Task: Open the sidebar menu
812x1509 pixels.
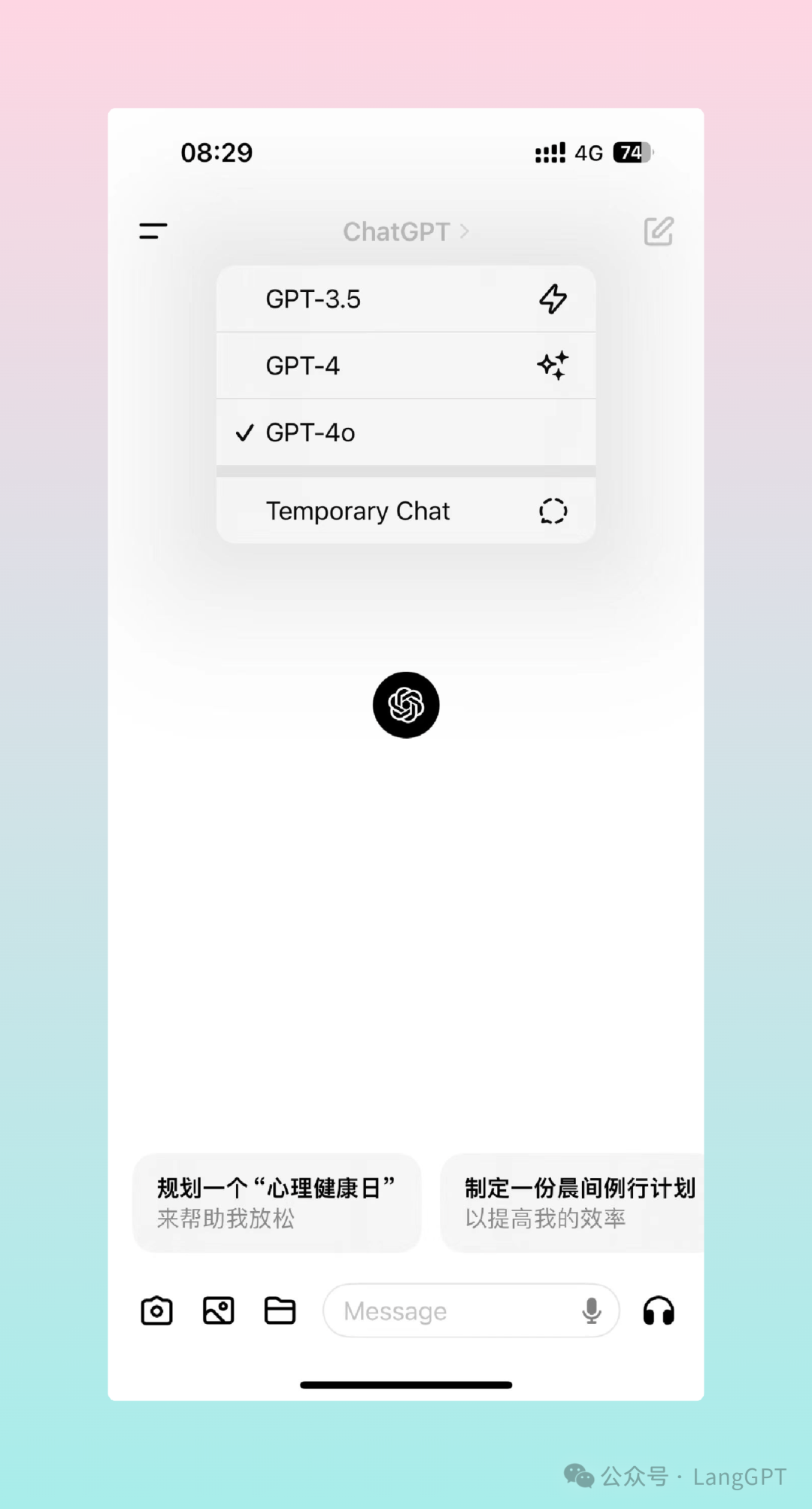Action: (153, 231)
